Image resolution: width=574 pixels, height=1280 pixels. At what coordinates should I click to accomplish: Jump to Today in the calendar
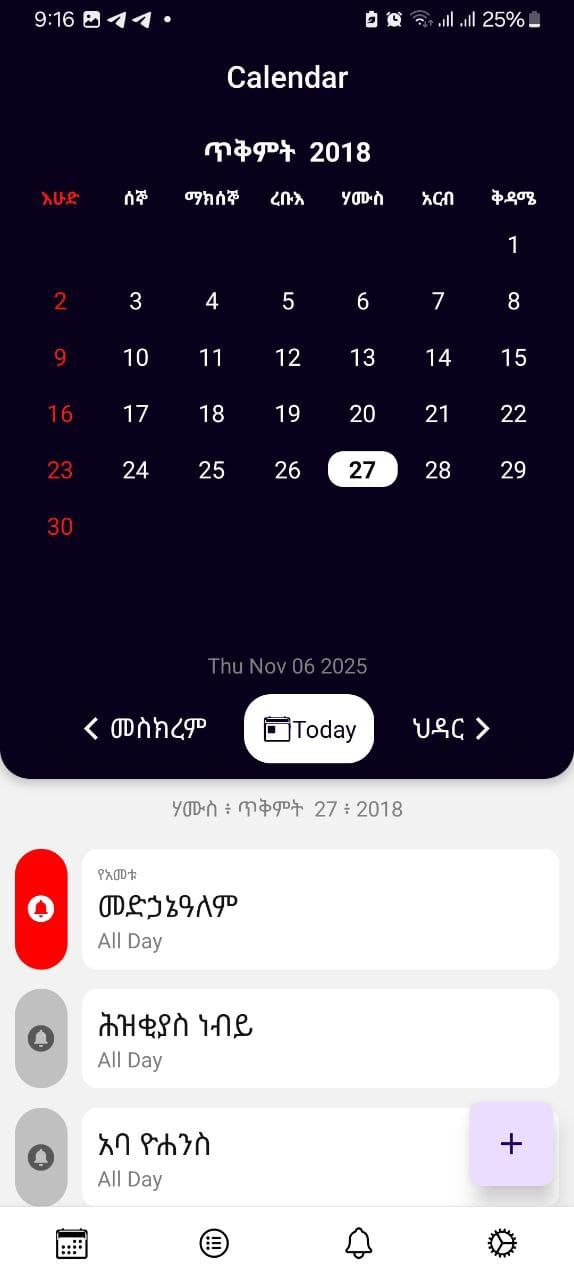tap(309, 729)
